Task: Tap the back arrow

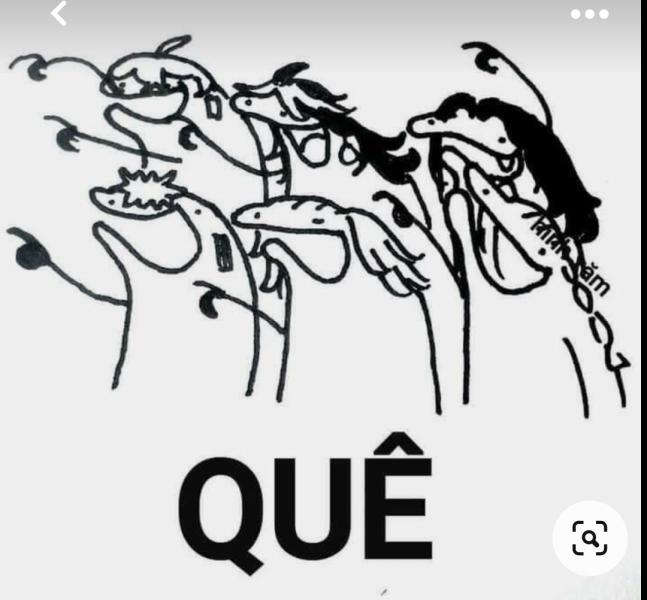Action: tap(59, 14)
